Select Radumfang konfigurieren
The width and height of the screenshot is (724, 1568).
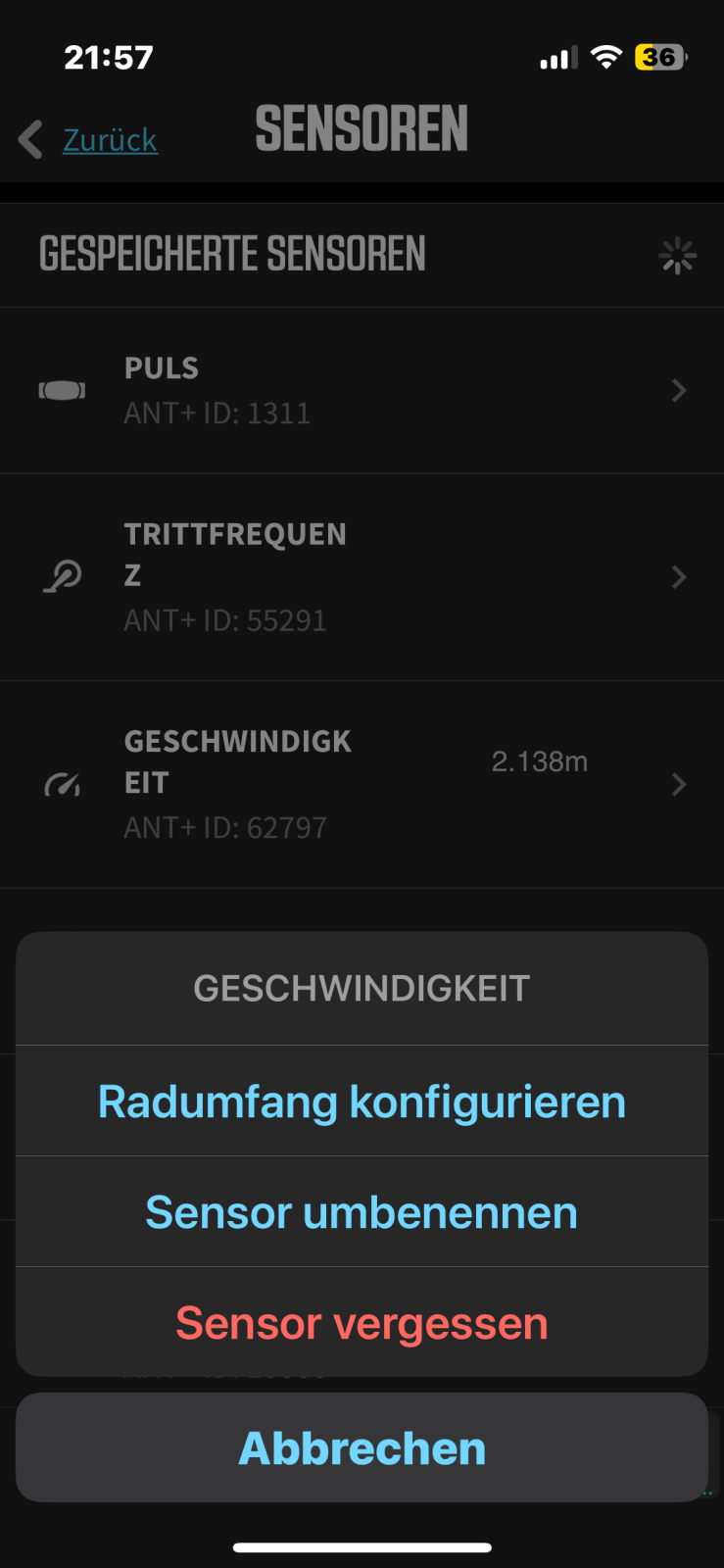pos(362,1102)
